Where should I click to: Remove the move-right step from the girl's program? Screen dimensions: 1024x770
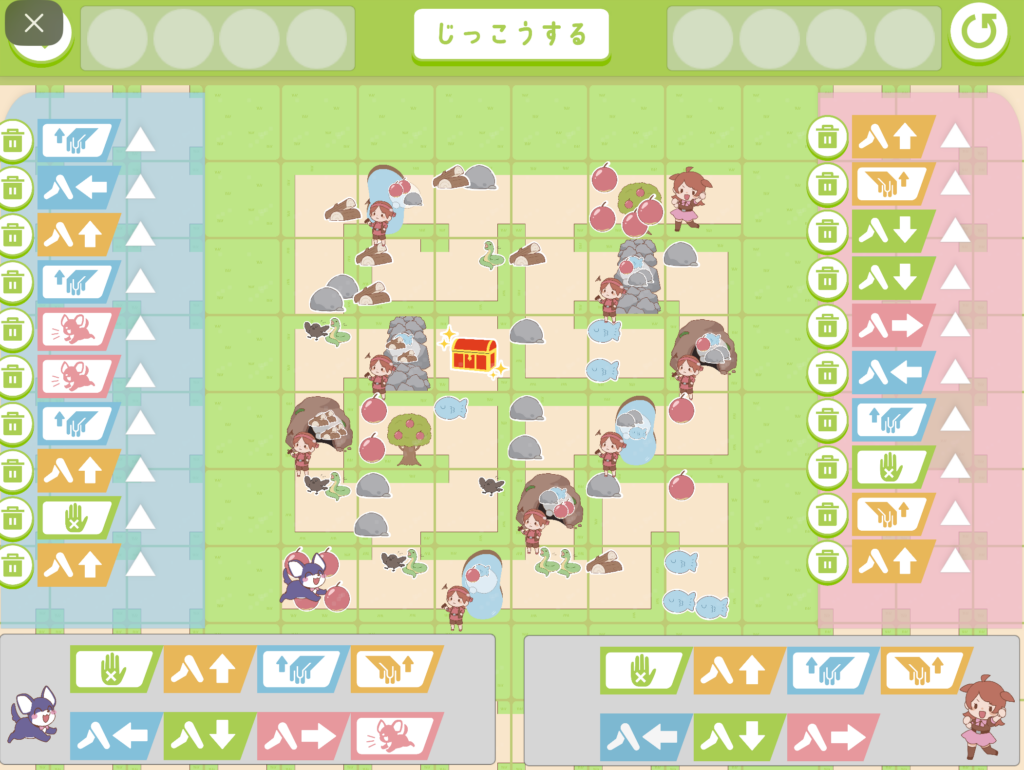click(827, 326)
